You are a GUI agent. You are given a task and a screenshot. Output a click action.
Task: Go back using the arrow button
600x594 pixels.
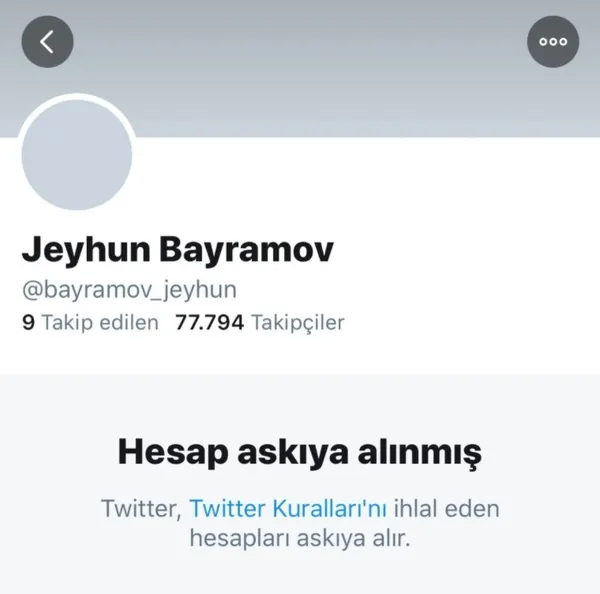[47, 42]
